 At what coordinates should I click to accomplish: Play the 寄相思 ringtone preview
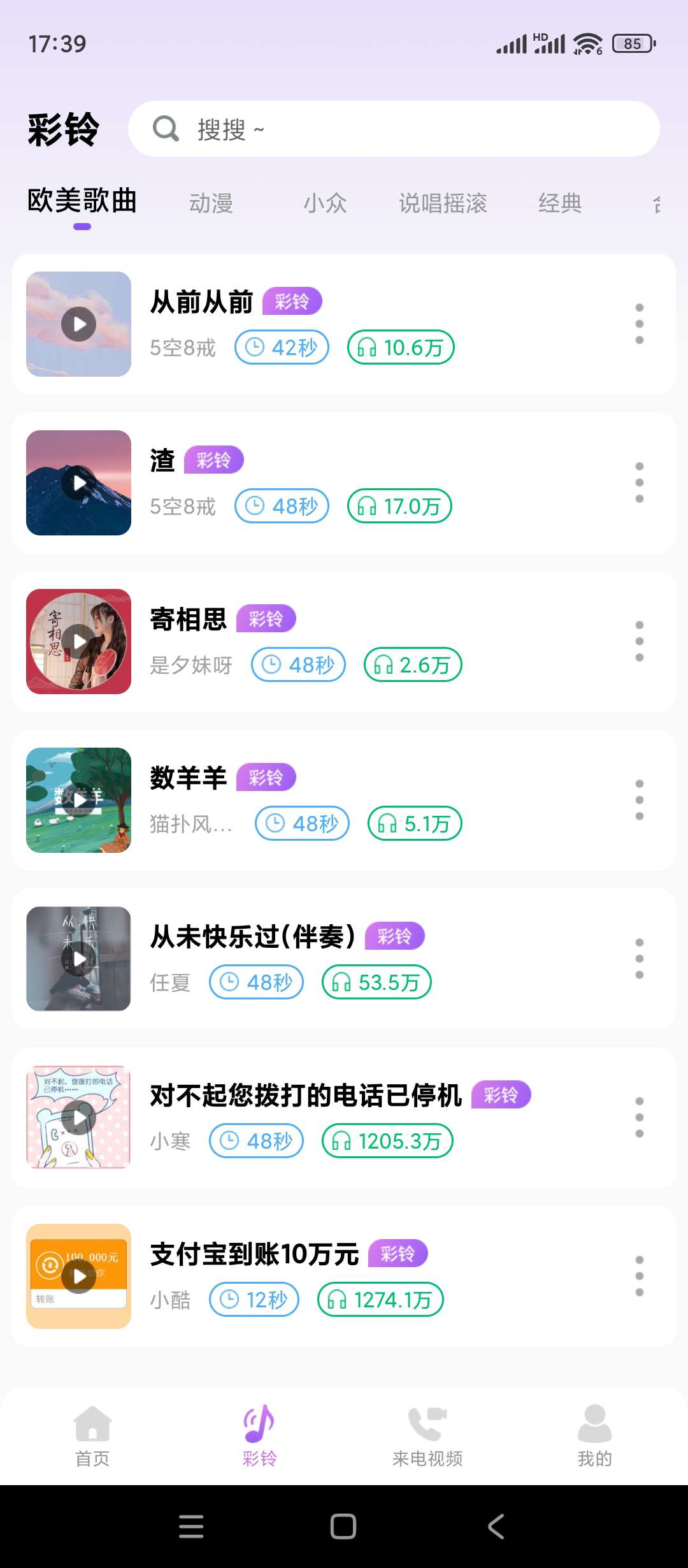click(78, 641)
